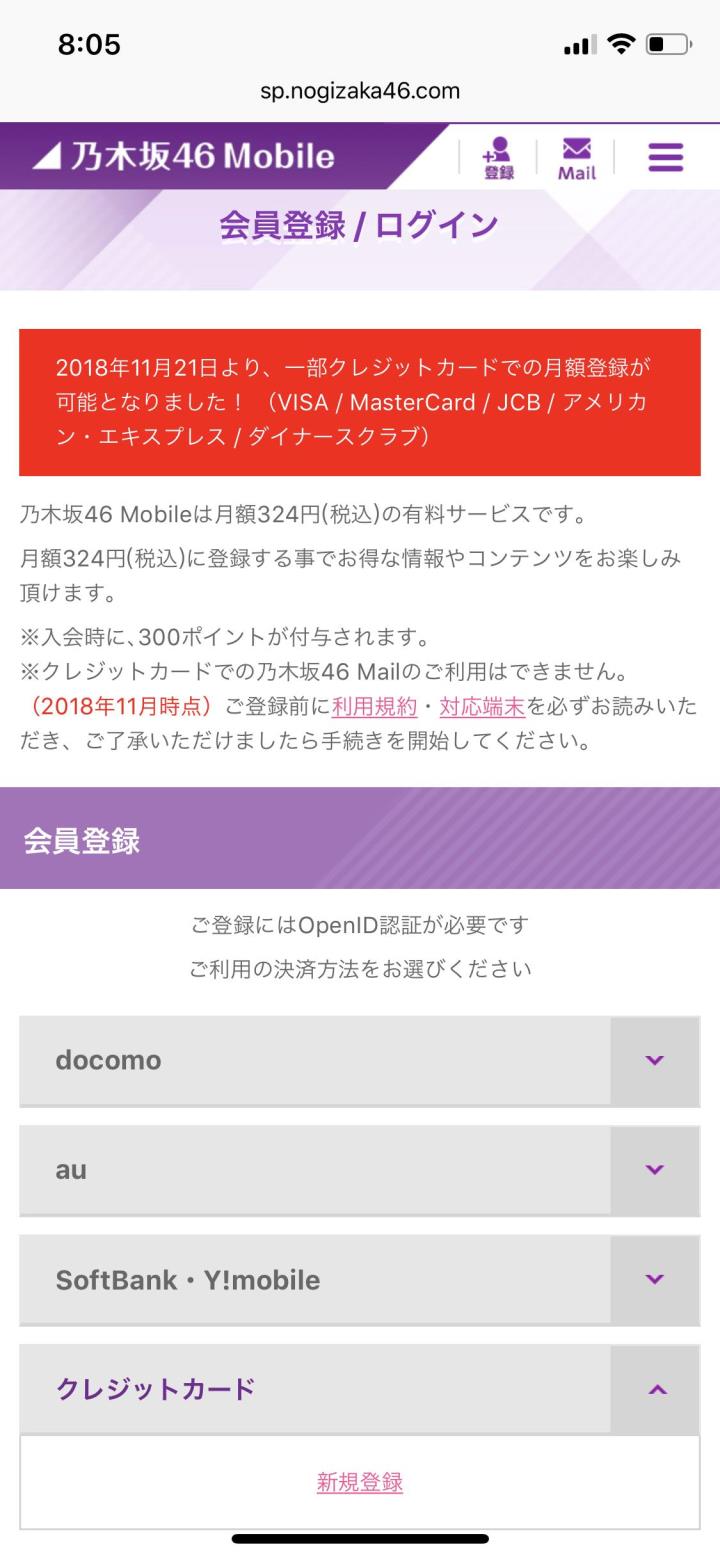
Task: Open the 登録 registration icon in the header
Action: tap(498, 158)
